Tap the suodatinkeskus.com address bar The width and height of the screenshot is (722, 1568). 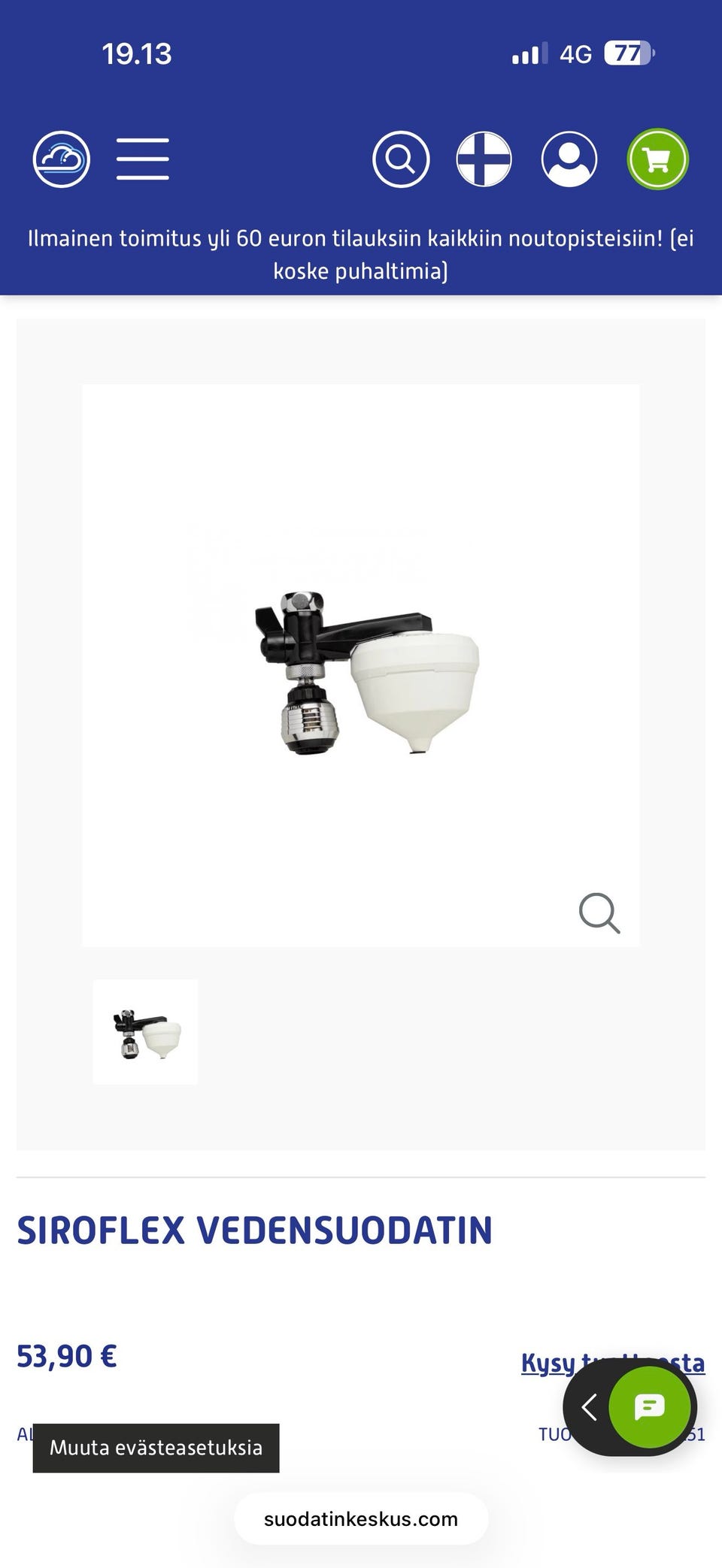pyautogui.click(x=361, y=1519)
